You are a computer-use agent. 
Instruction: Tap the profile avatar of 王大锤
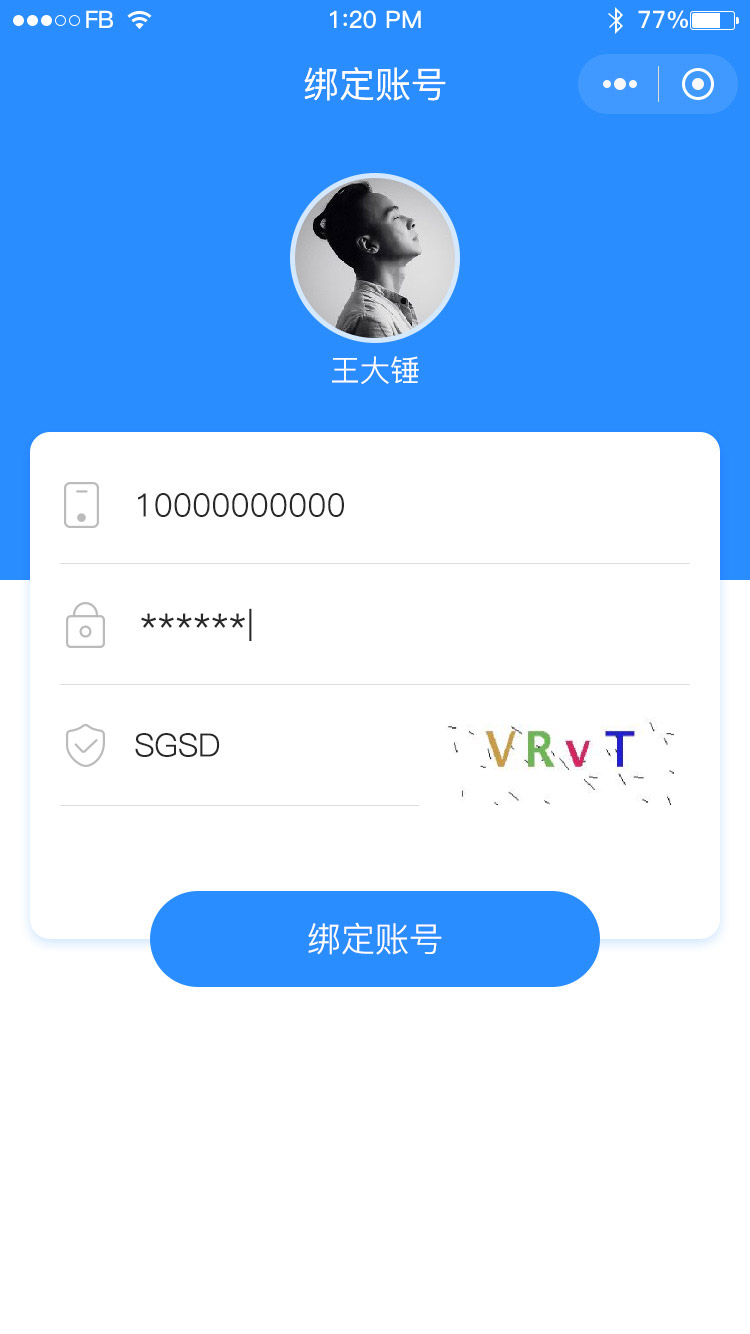tap(375, 258)
